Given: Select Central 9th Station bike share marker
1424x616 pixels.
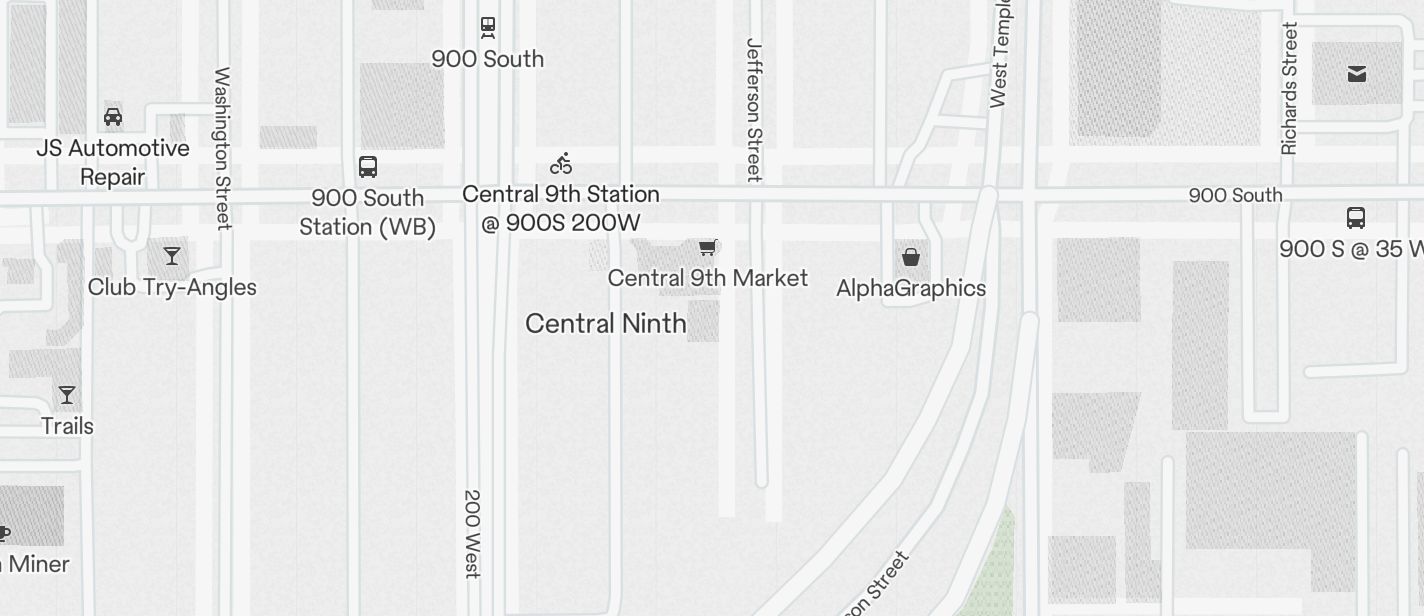Looking at the screenshot, I should pos(561,164).
